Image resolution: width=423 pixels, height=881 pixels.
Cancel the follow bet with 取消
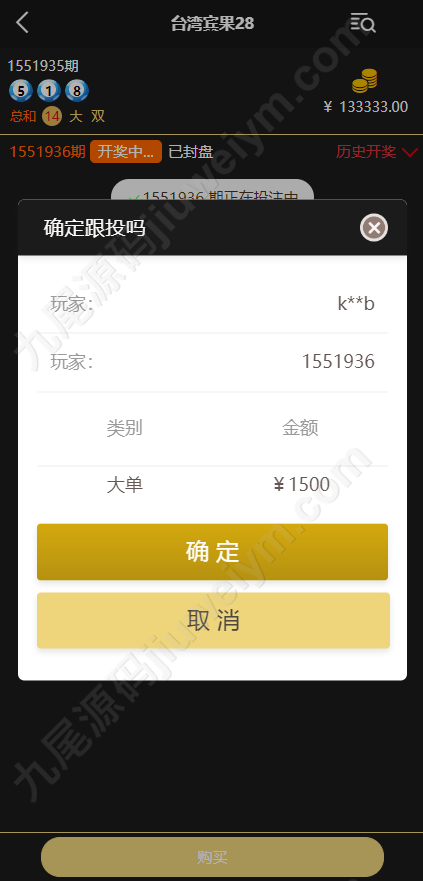213,620
